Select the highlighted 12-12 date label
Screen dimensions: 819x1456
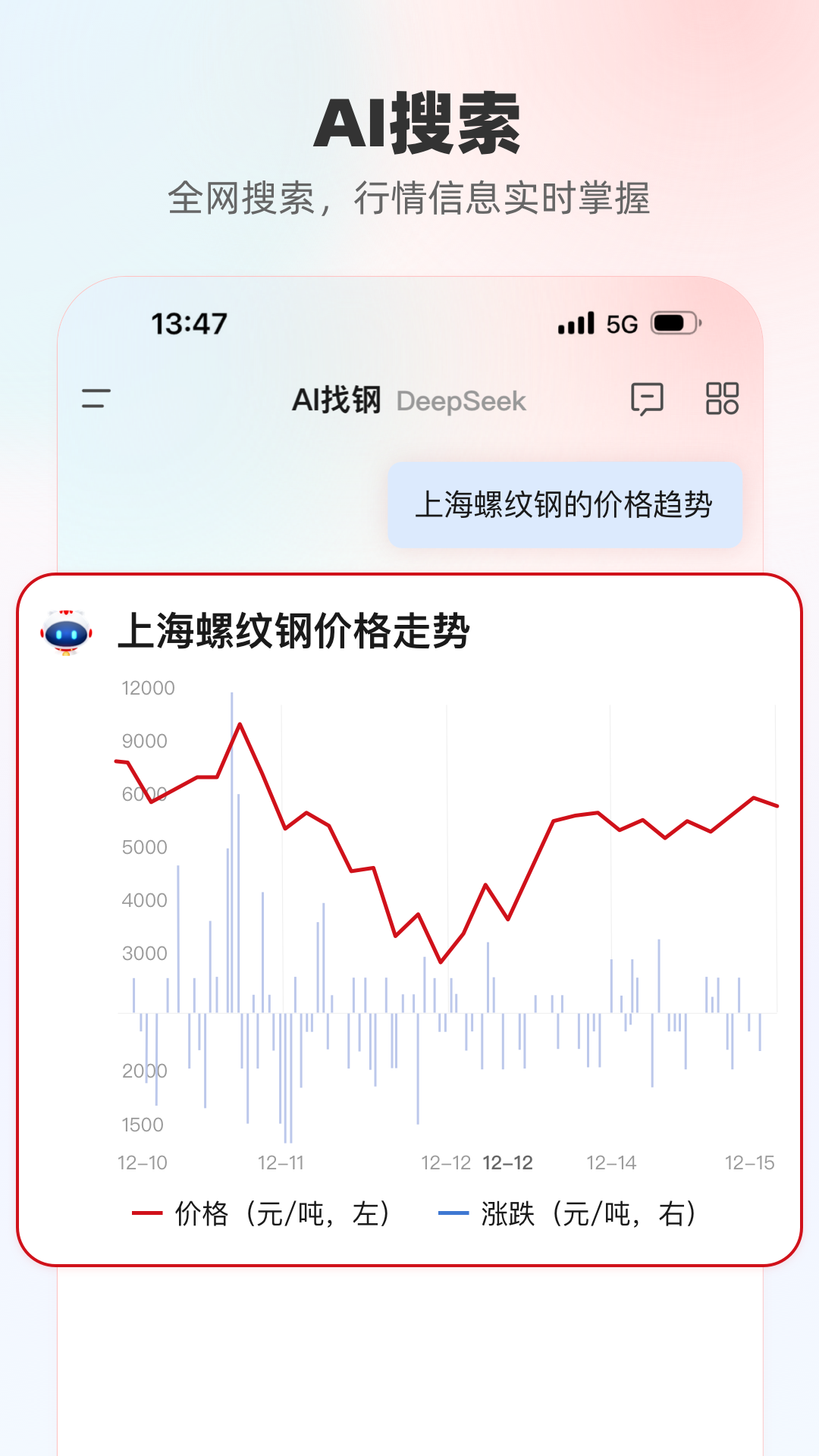click(x=507, y=1163)
